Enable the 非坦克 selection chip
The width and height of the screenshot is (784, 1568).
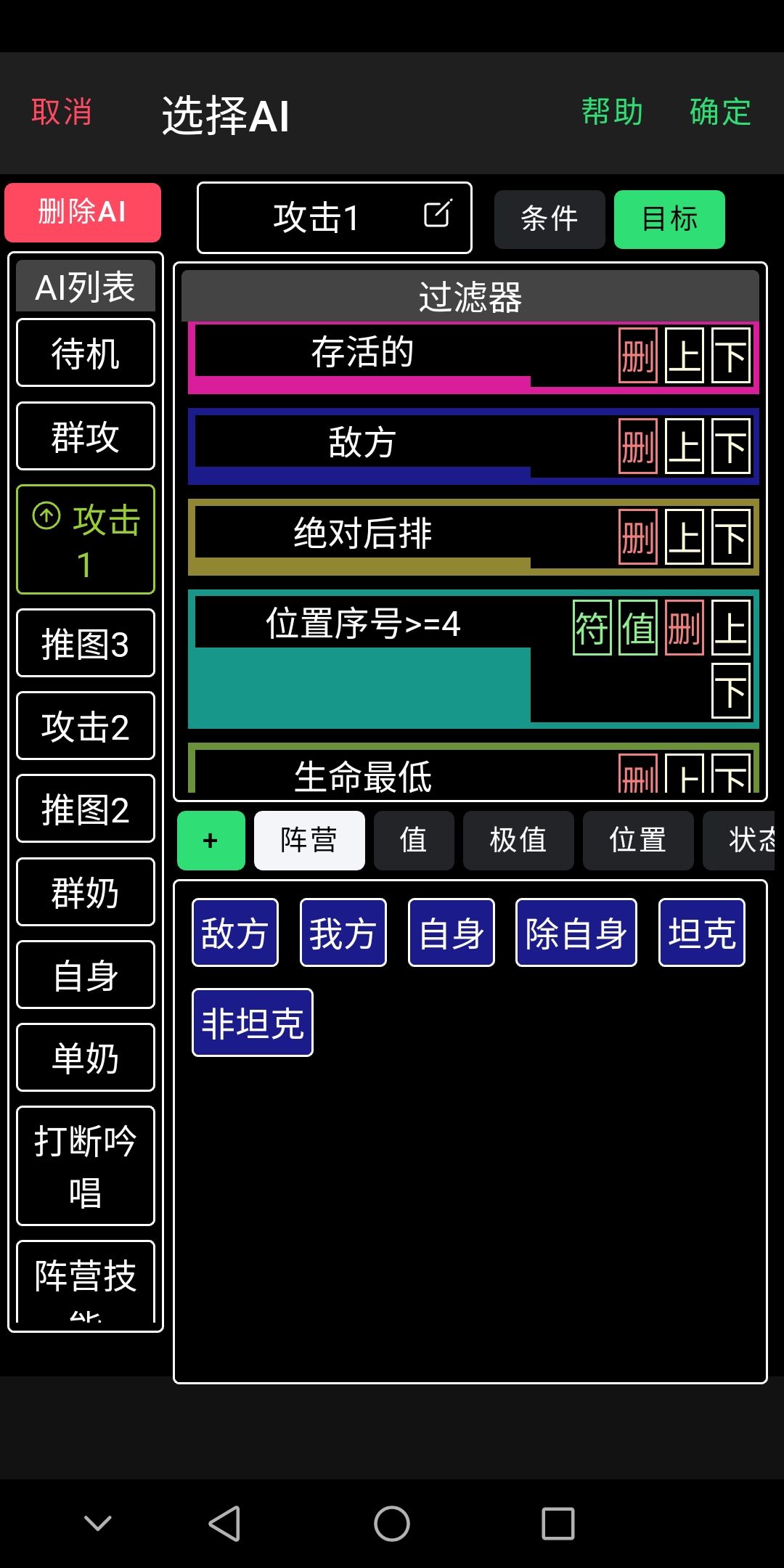[252, 1021]
